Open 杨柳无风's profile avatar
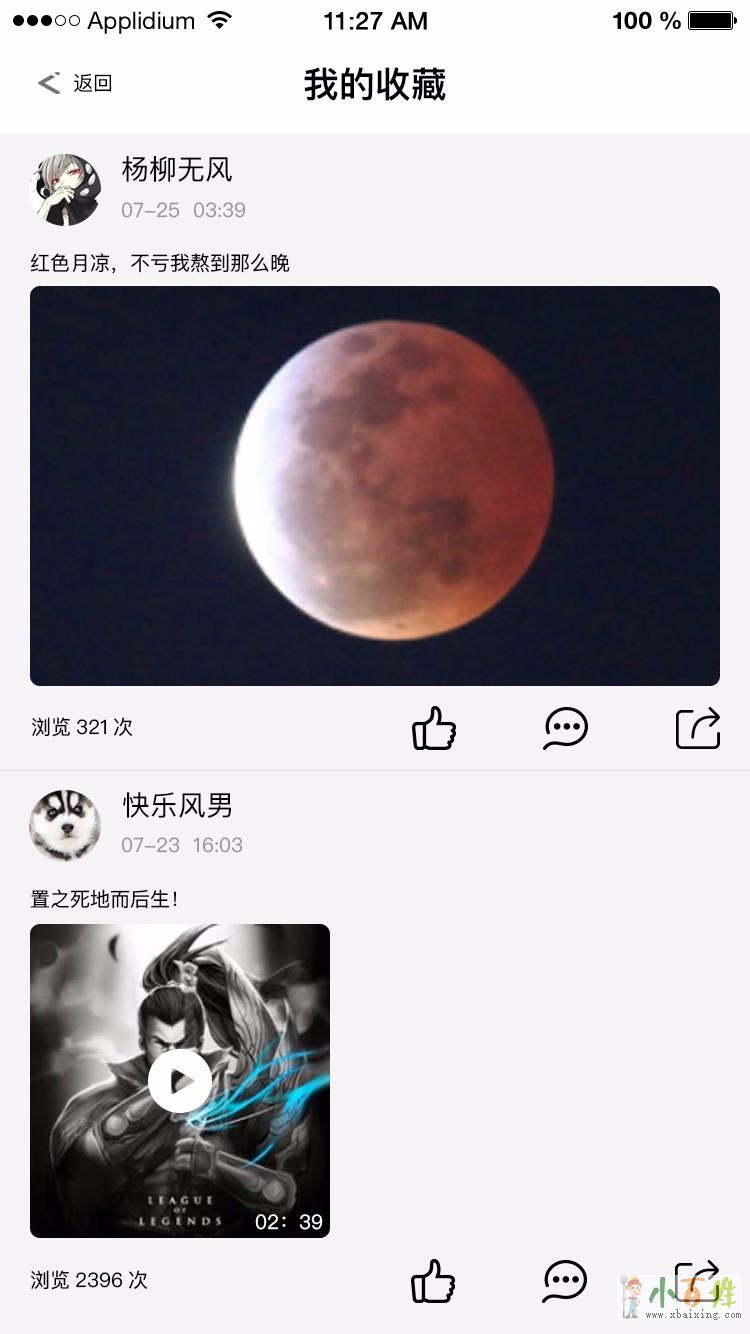 click(x=66, y=189)
